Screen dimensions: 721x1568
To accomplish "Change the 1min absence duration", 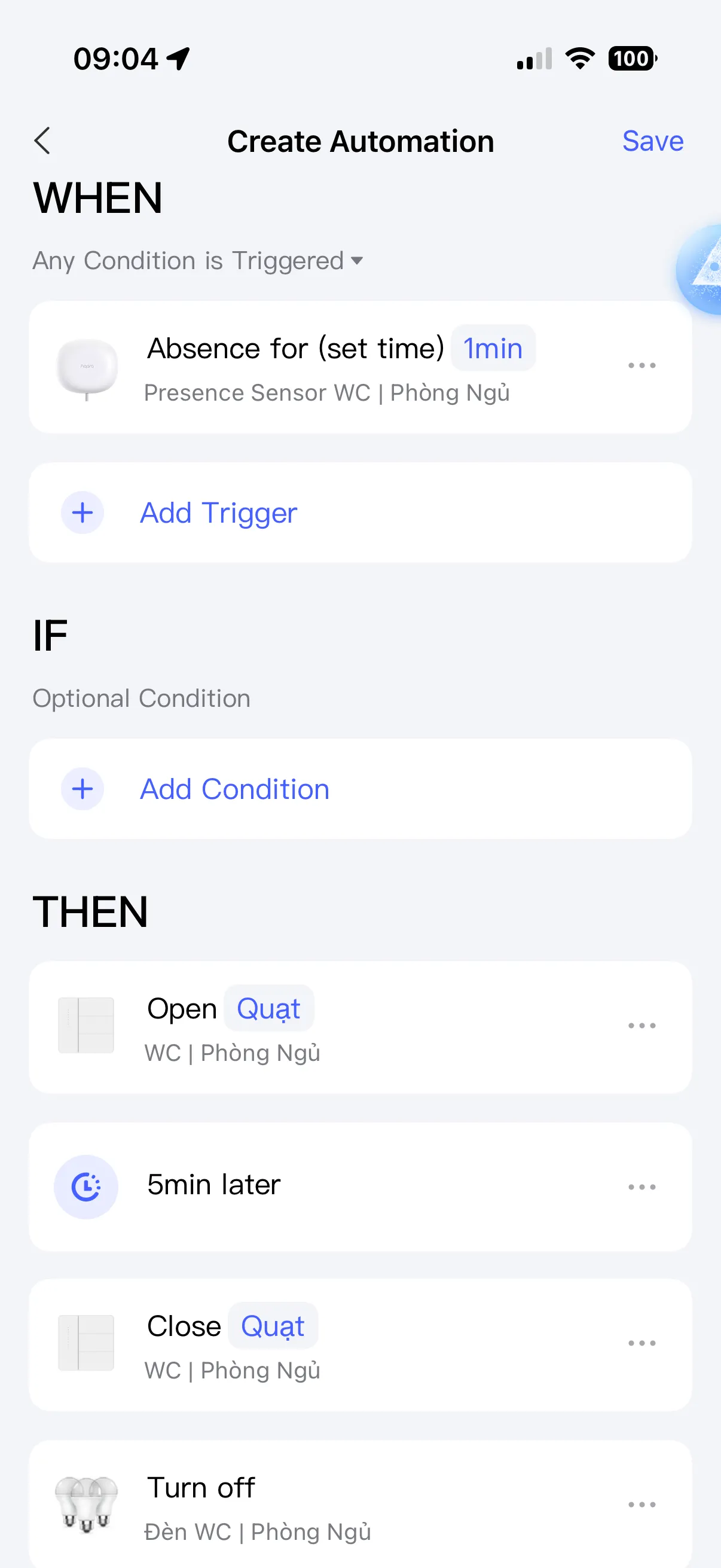I will [x=493, y=349].
